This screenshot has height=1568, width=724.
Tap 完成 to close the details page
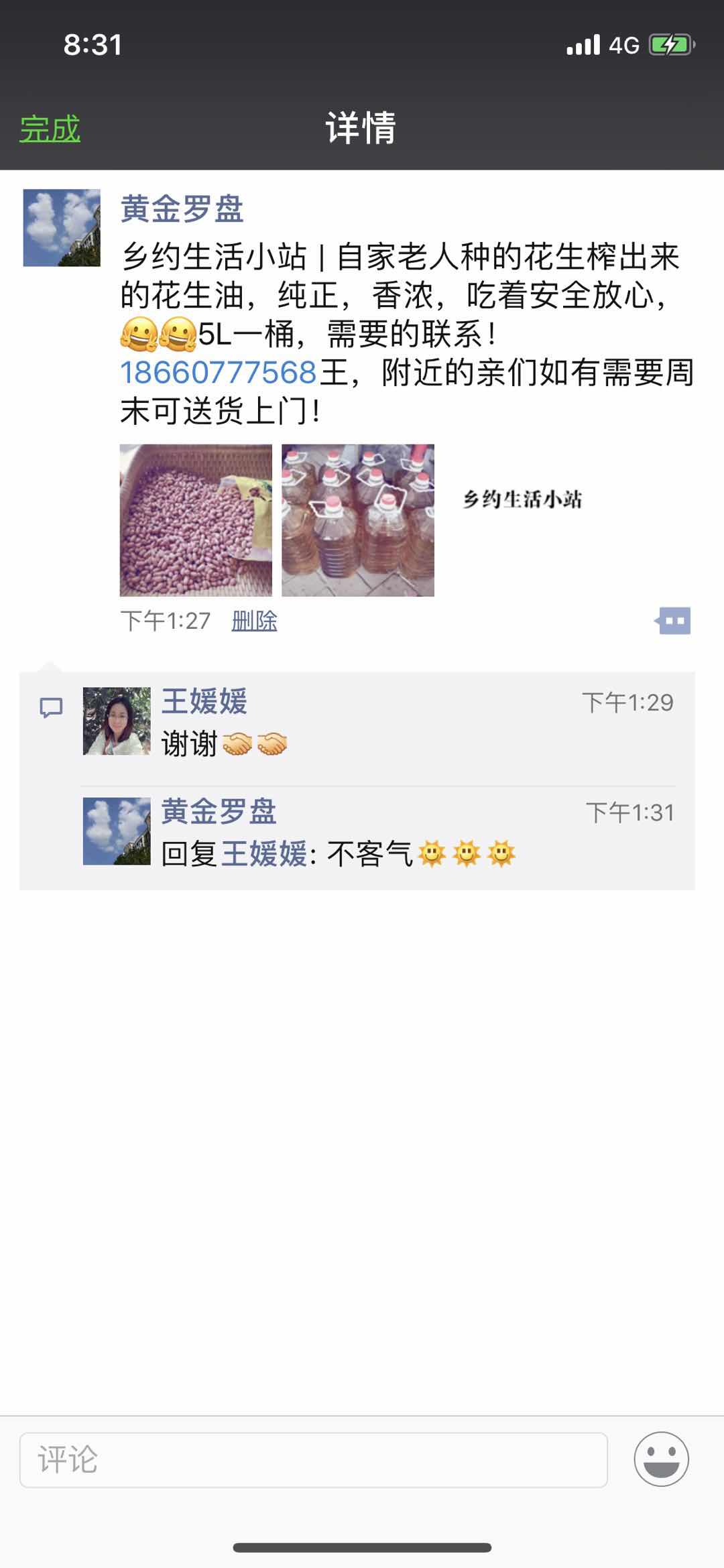tap(50, 129)
